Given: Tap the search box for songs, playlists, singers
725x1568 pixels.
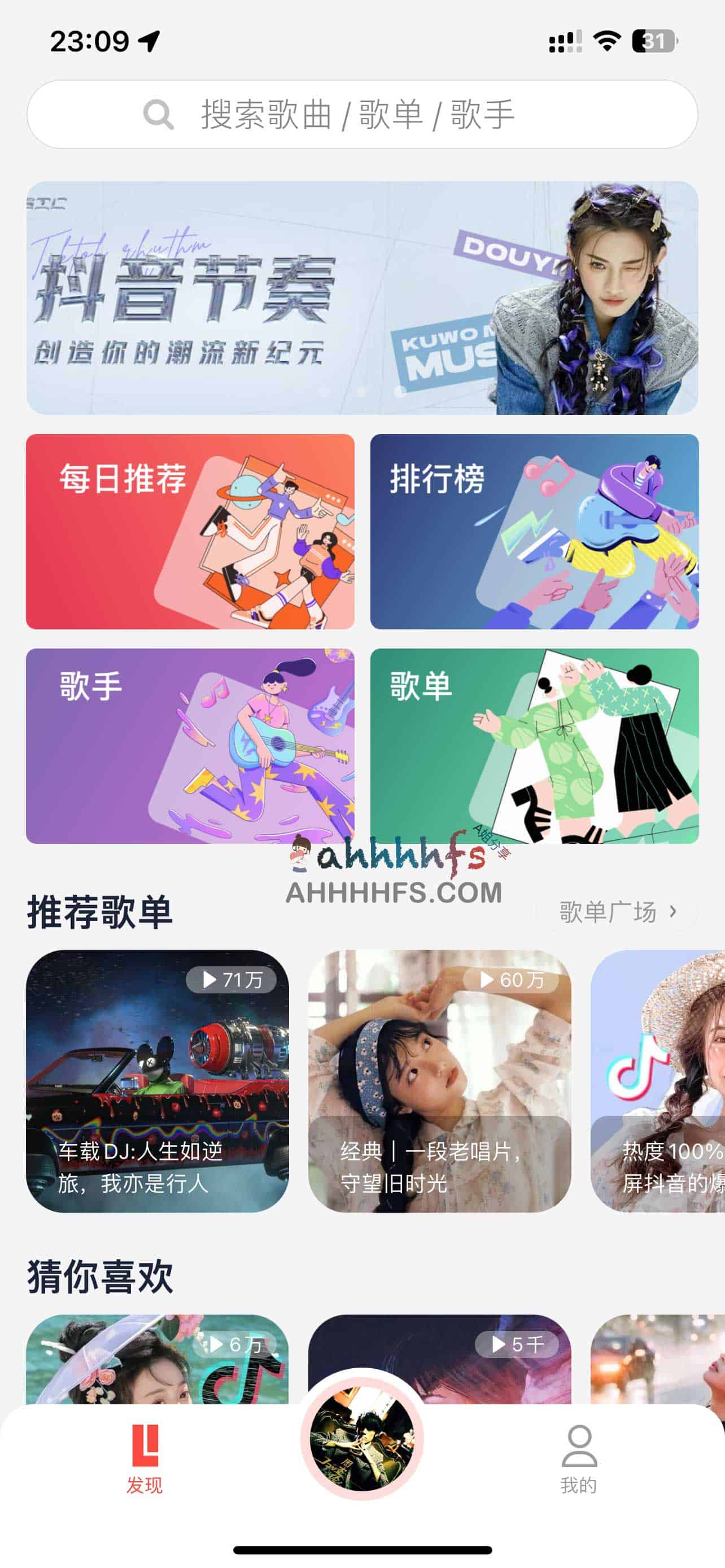Looking at the screenshot, I should click(361, 115).
